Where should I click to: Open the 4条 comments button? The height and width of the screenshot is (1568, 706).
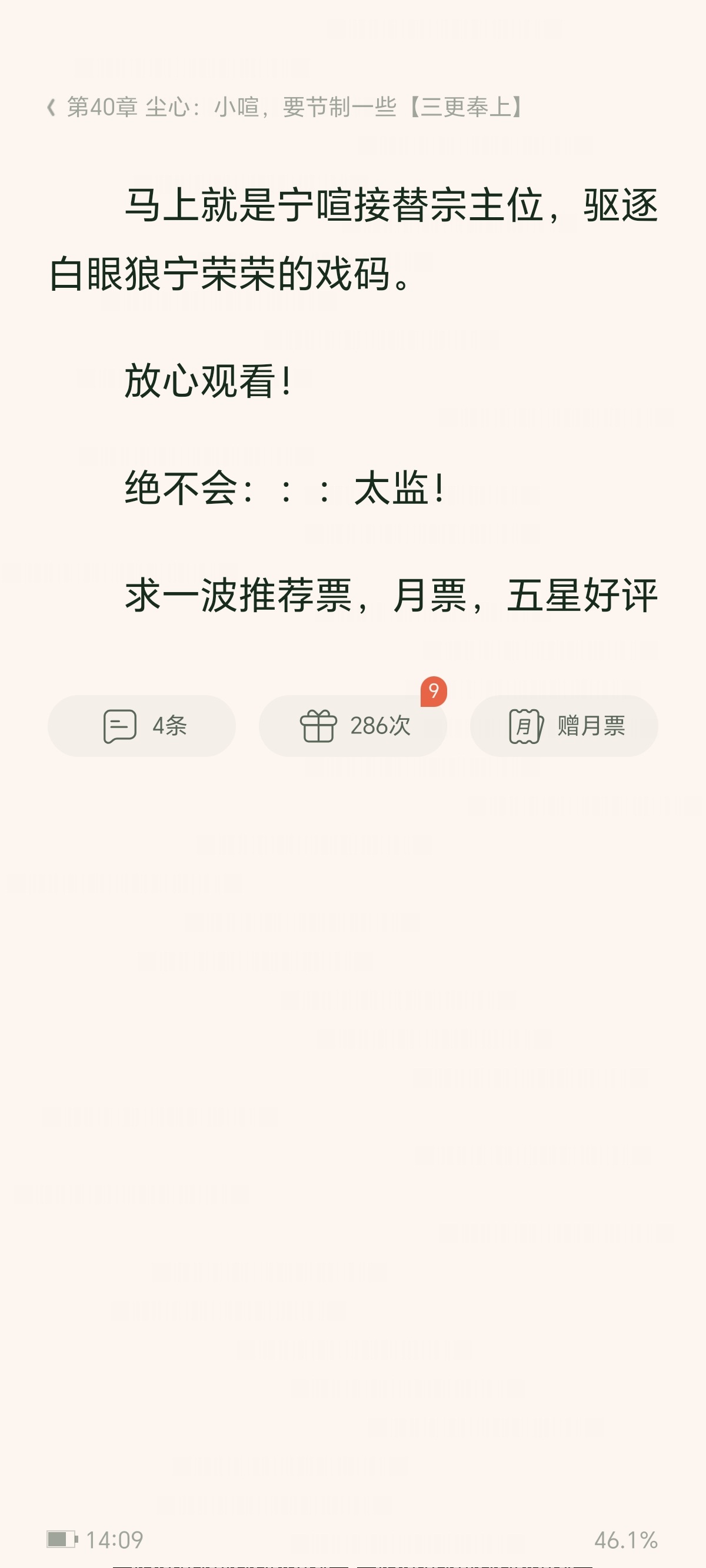click(x=142, y=726)
